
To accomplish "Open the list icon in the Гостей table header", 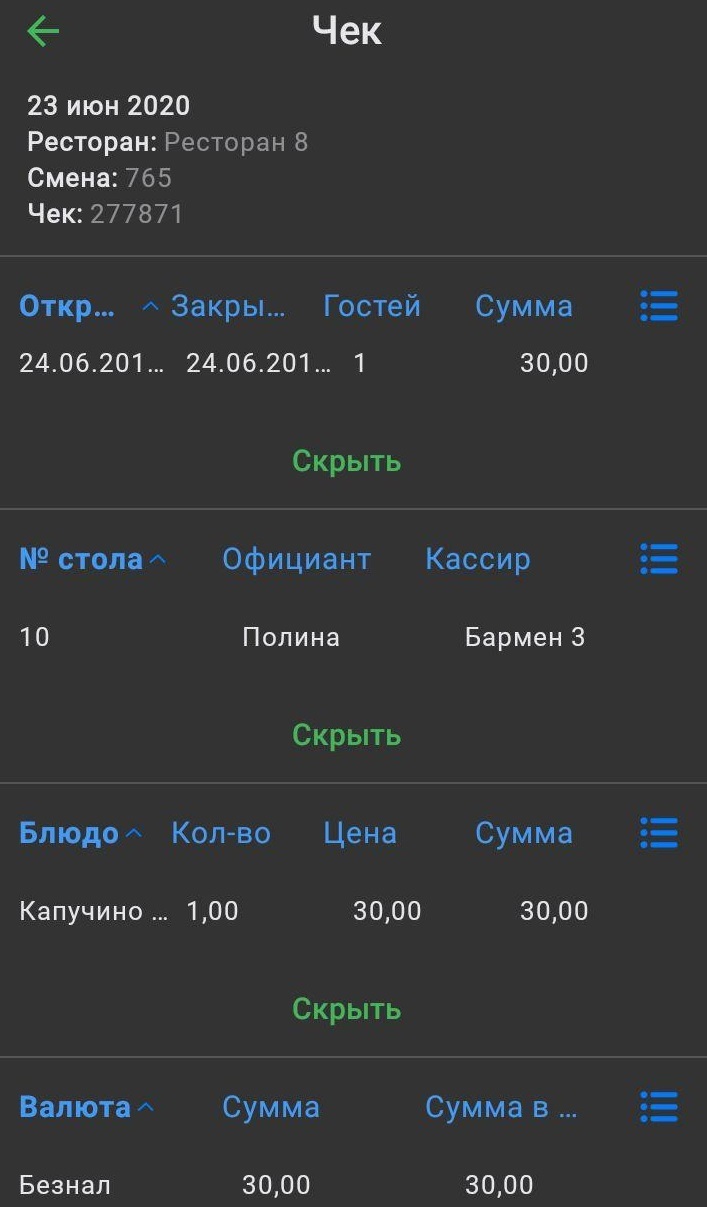I will pyautogui.click(x=658, y=306).
